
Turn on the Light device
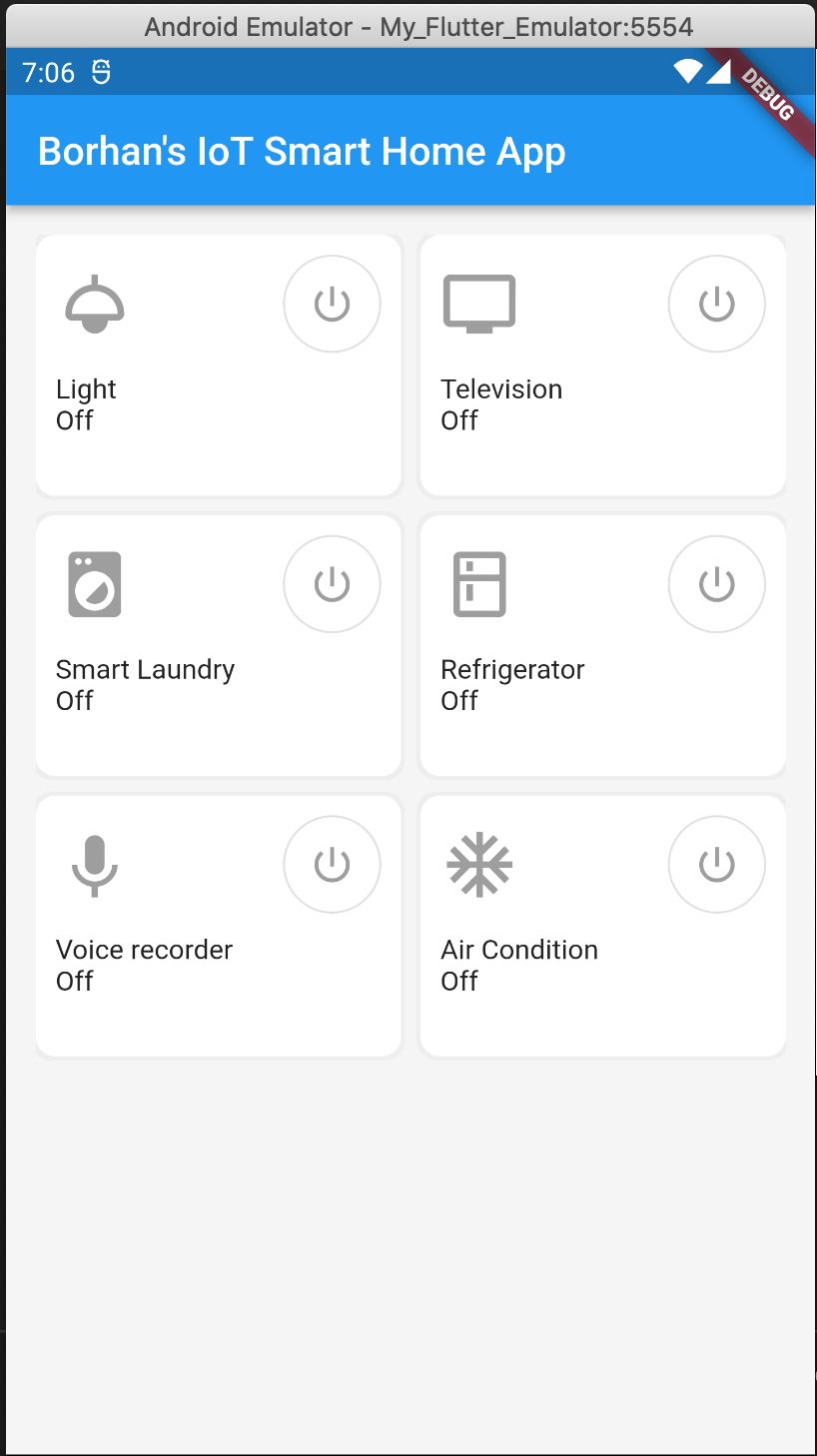332,303
